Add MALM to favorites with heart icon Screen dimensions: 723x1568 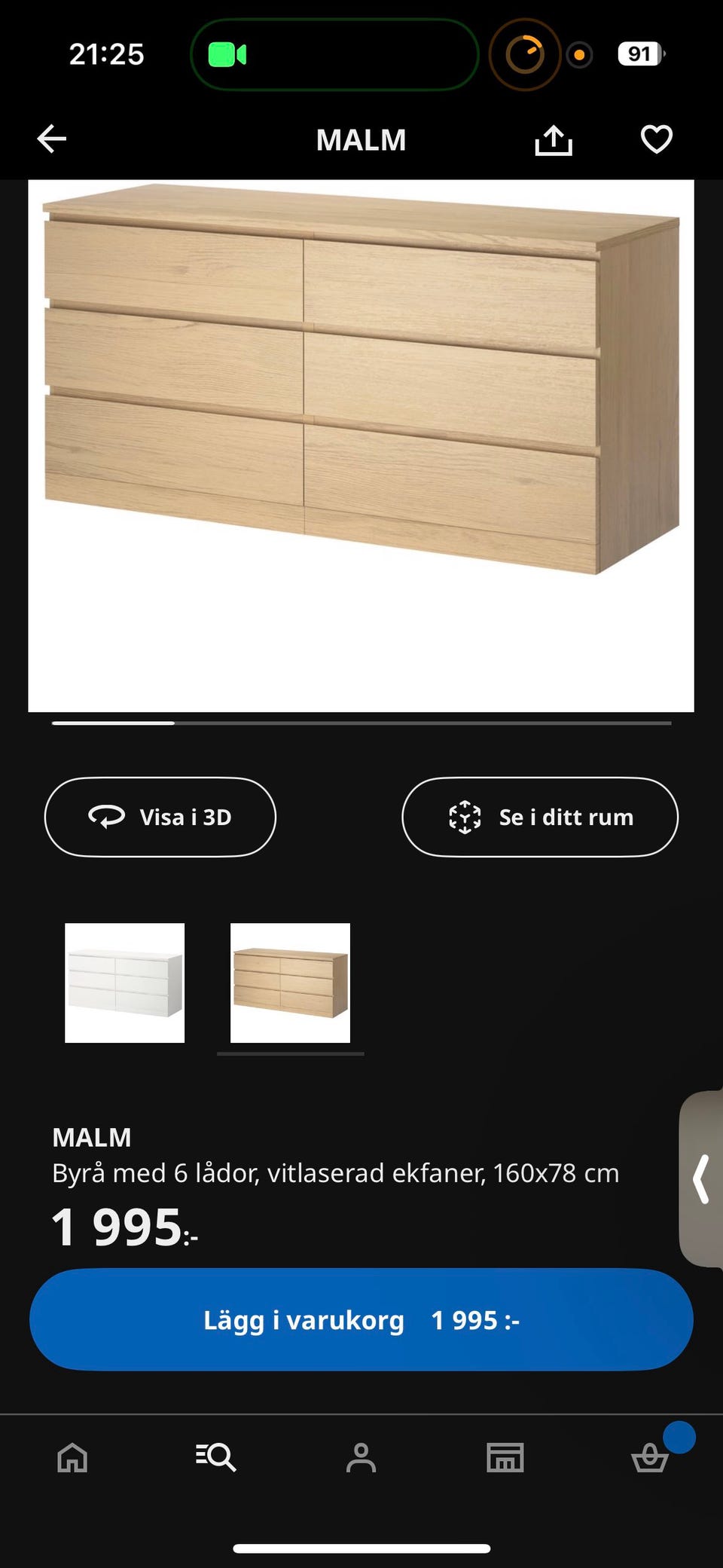pyautogui.click(x=656, y=139)
